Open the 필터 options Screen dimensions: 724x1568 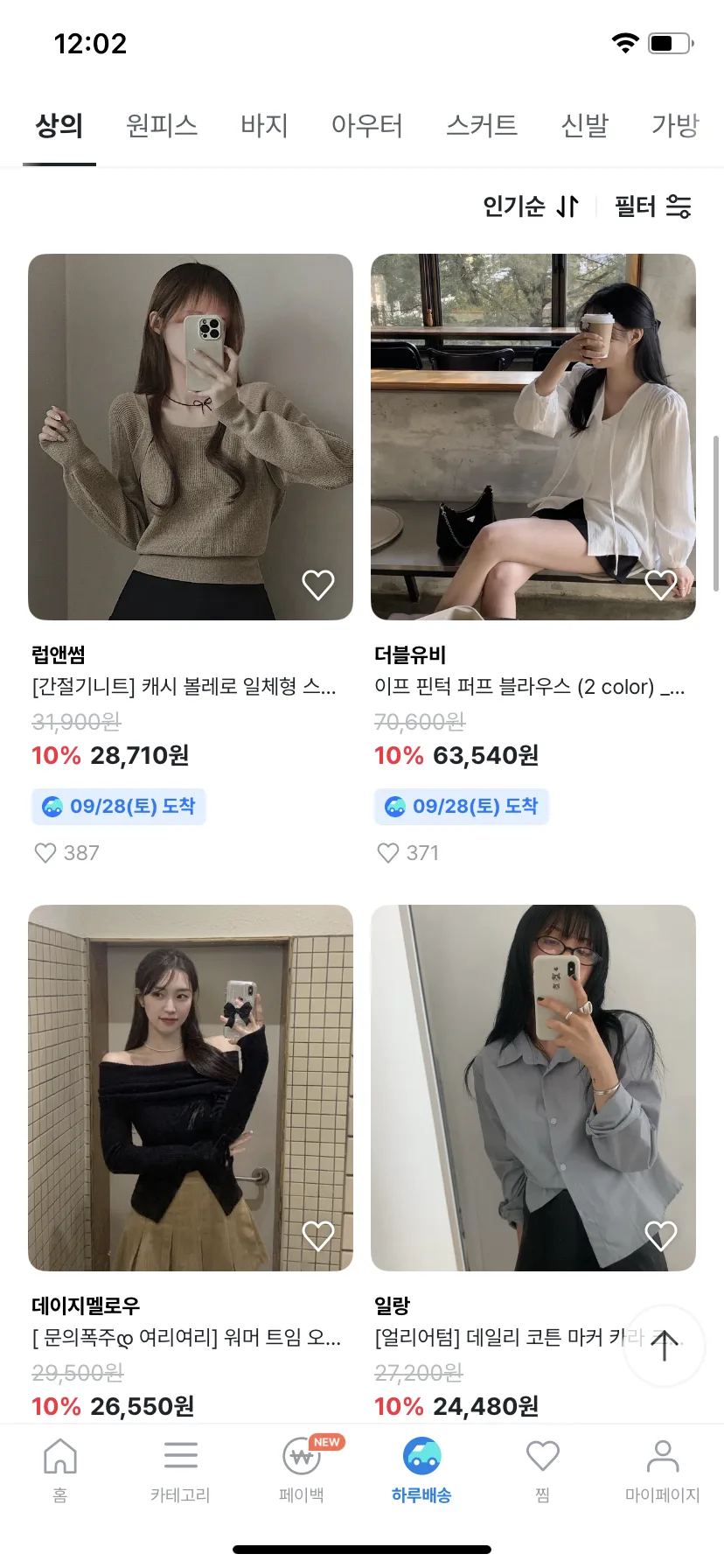coord(652,206)
